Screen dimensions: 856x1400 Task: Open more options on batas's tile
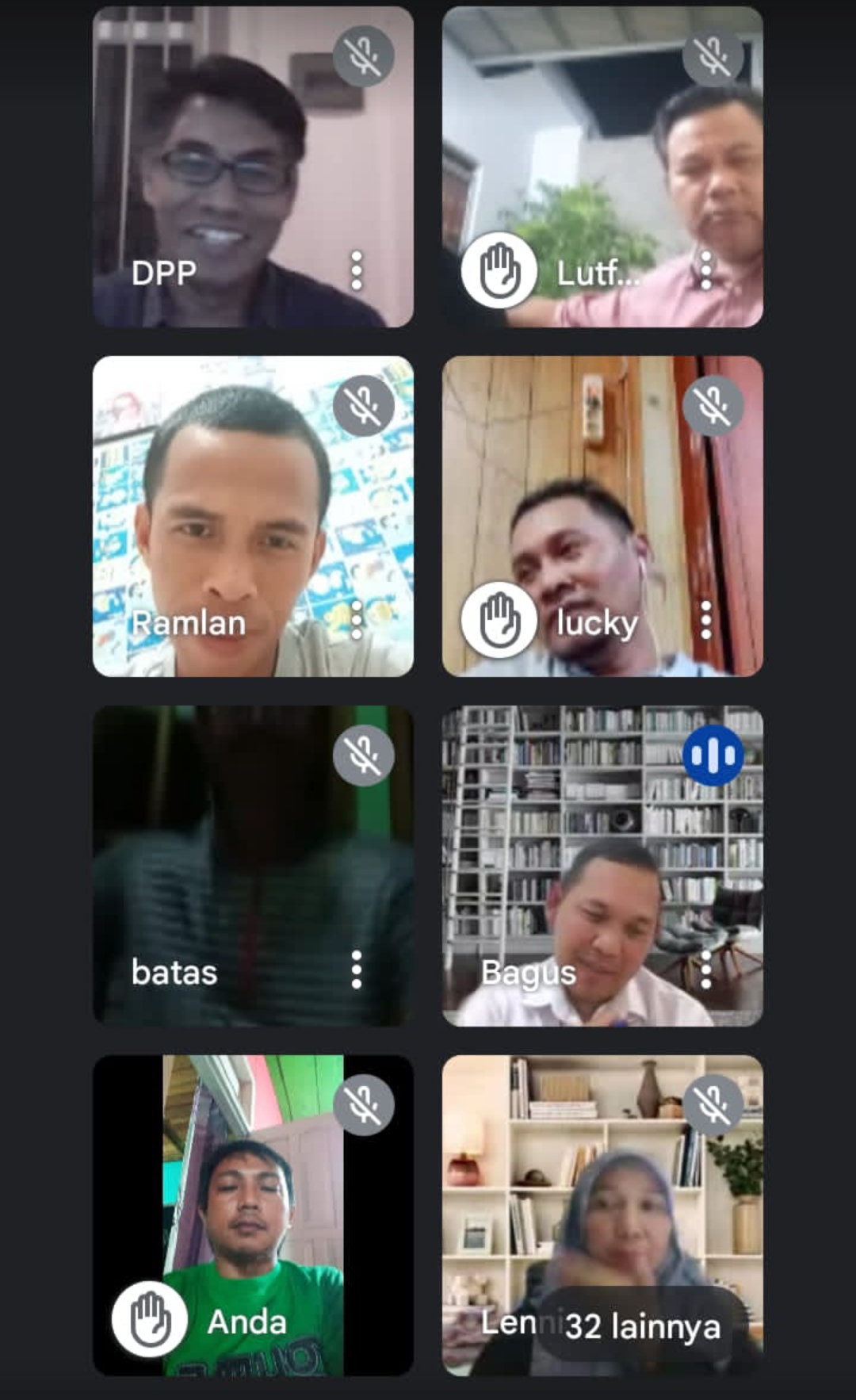(357, 970)
